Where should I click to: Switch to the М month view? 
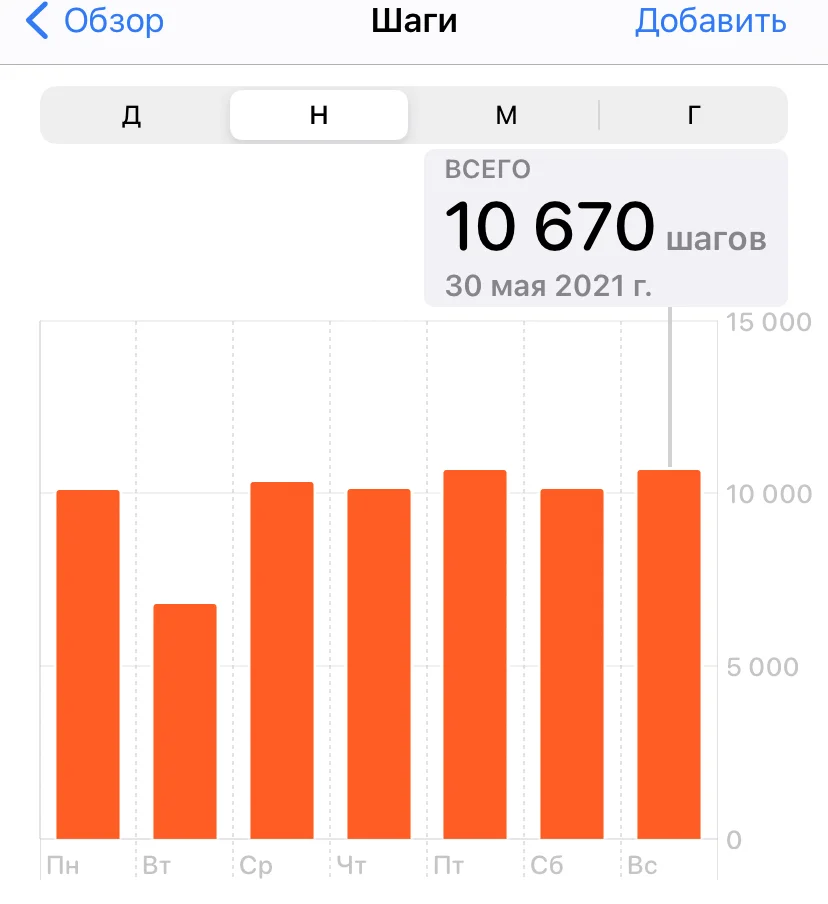tap(506, 115)
